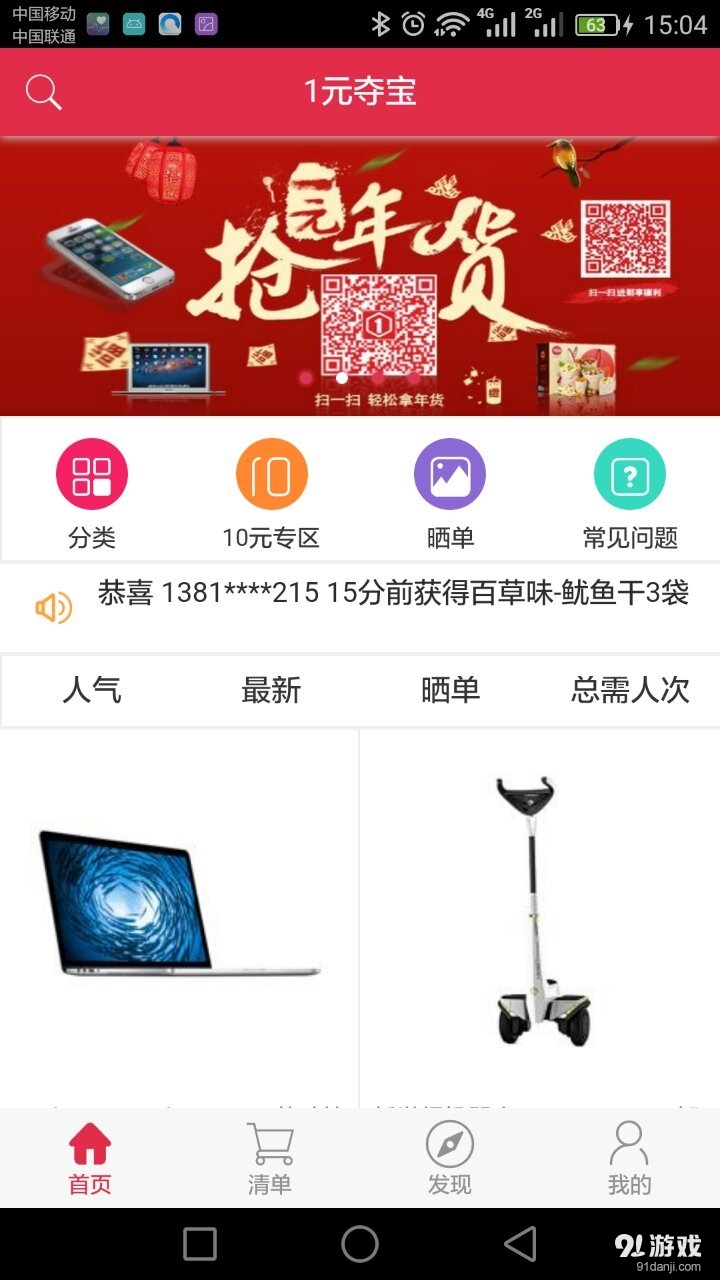
Task: Select the 晒单 sorting tab
Action: pos(449,690)
